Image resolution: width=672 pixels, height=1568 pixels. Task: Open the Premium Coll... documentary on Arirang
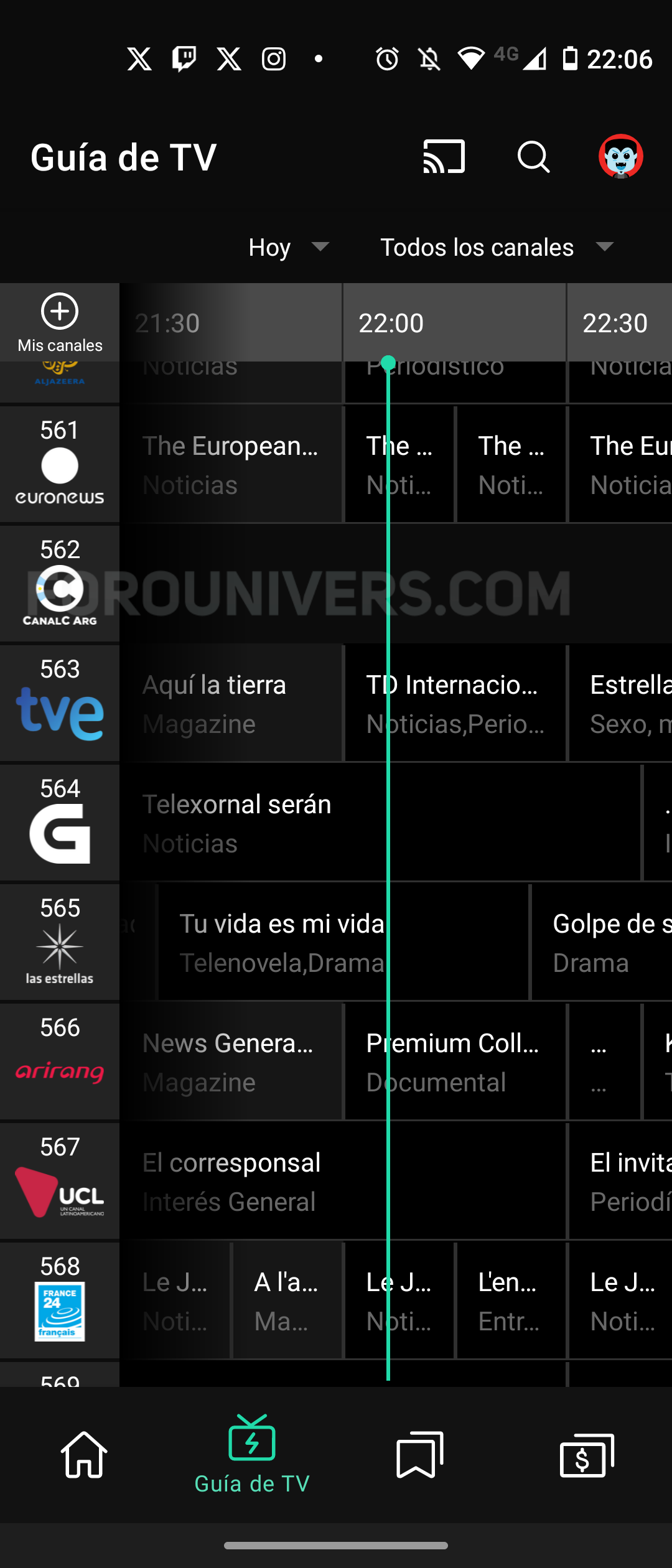454,1062
